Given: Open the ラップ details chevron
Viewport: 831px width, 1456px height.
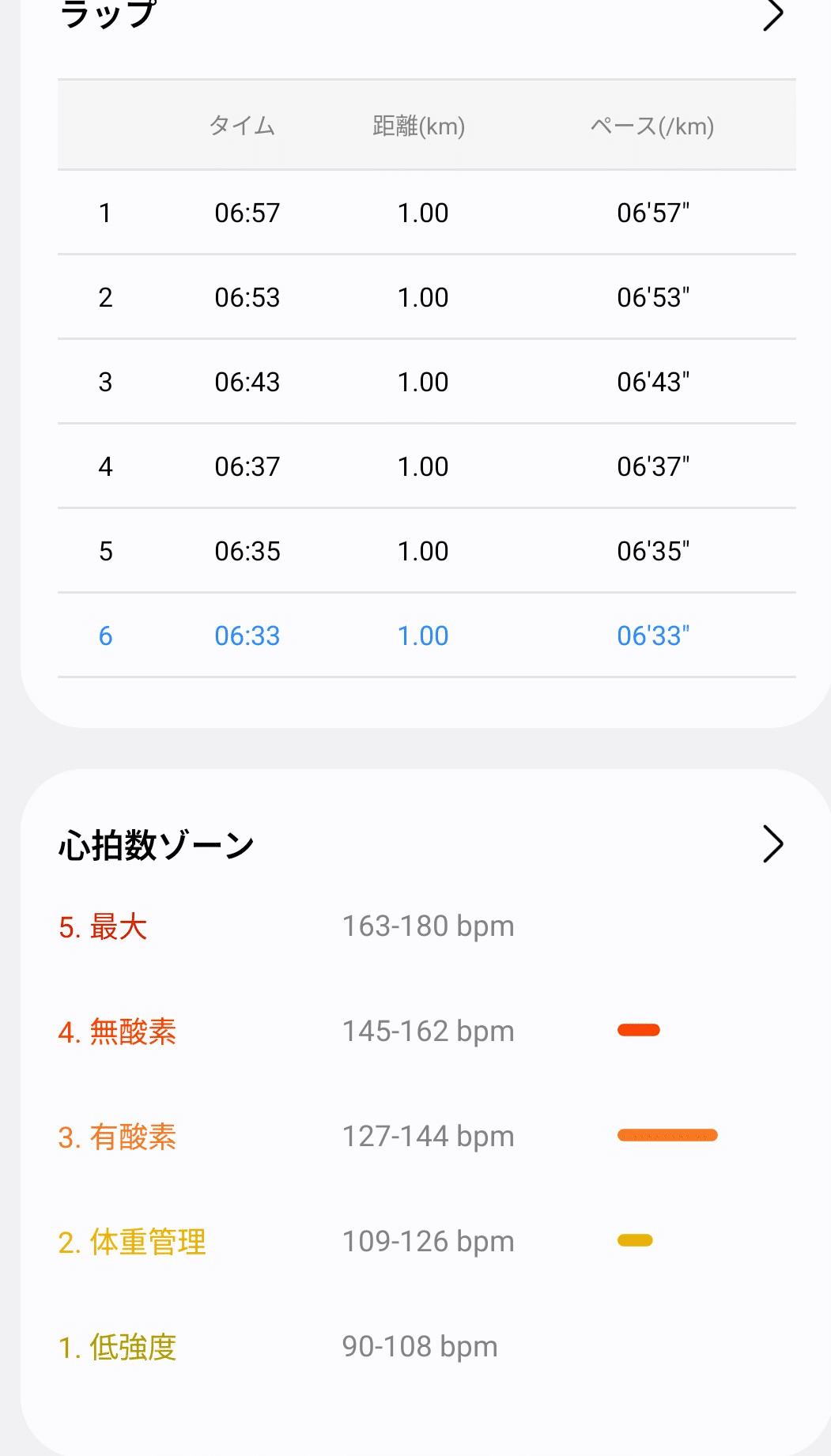Looking at the screenshot, I should click(x=772, y=15).
